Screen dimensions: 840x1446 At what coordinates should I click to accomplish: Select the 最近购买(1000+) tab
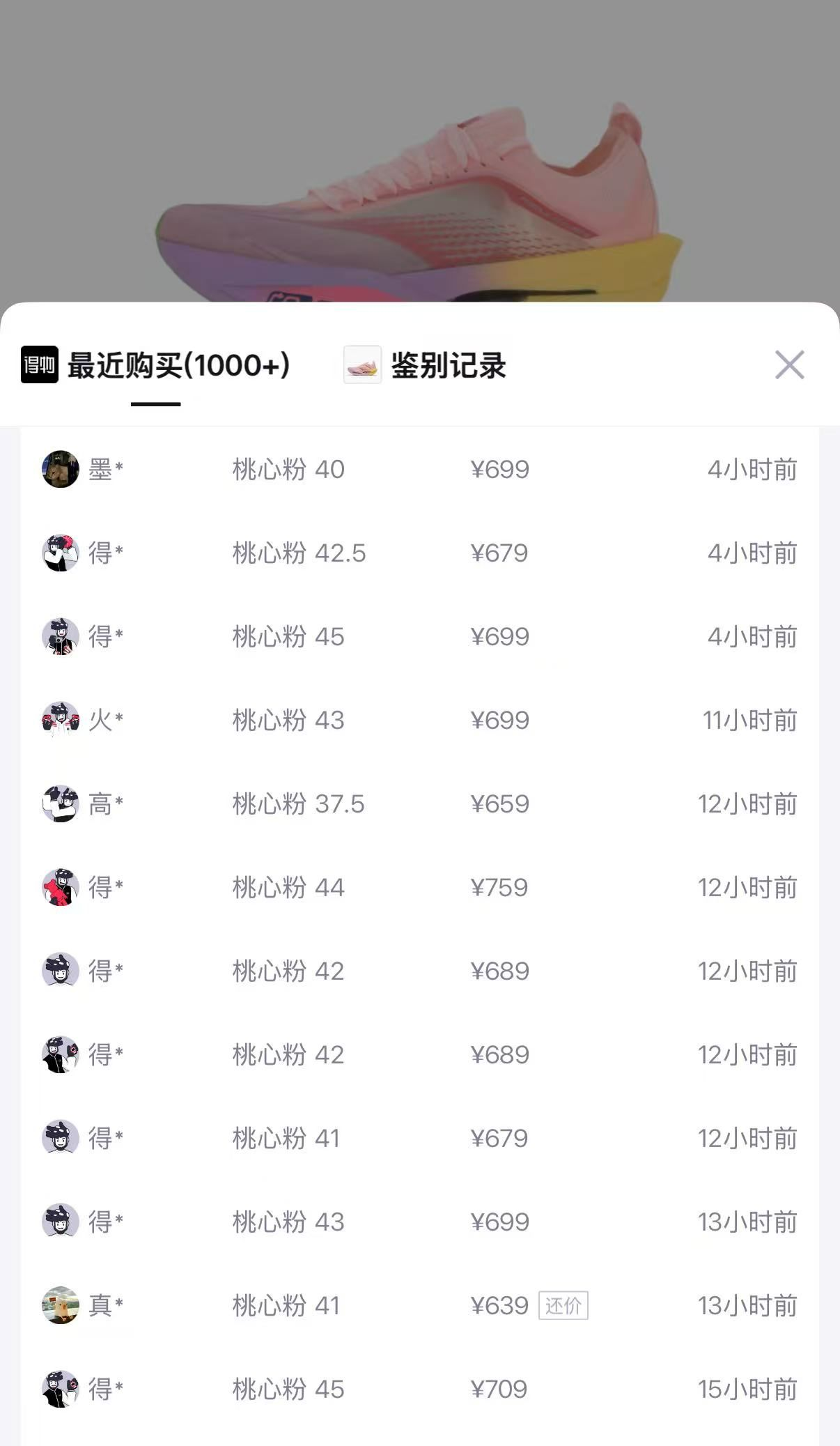pyautogui.click(x=178, y=366)
